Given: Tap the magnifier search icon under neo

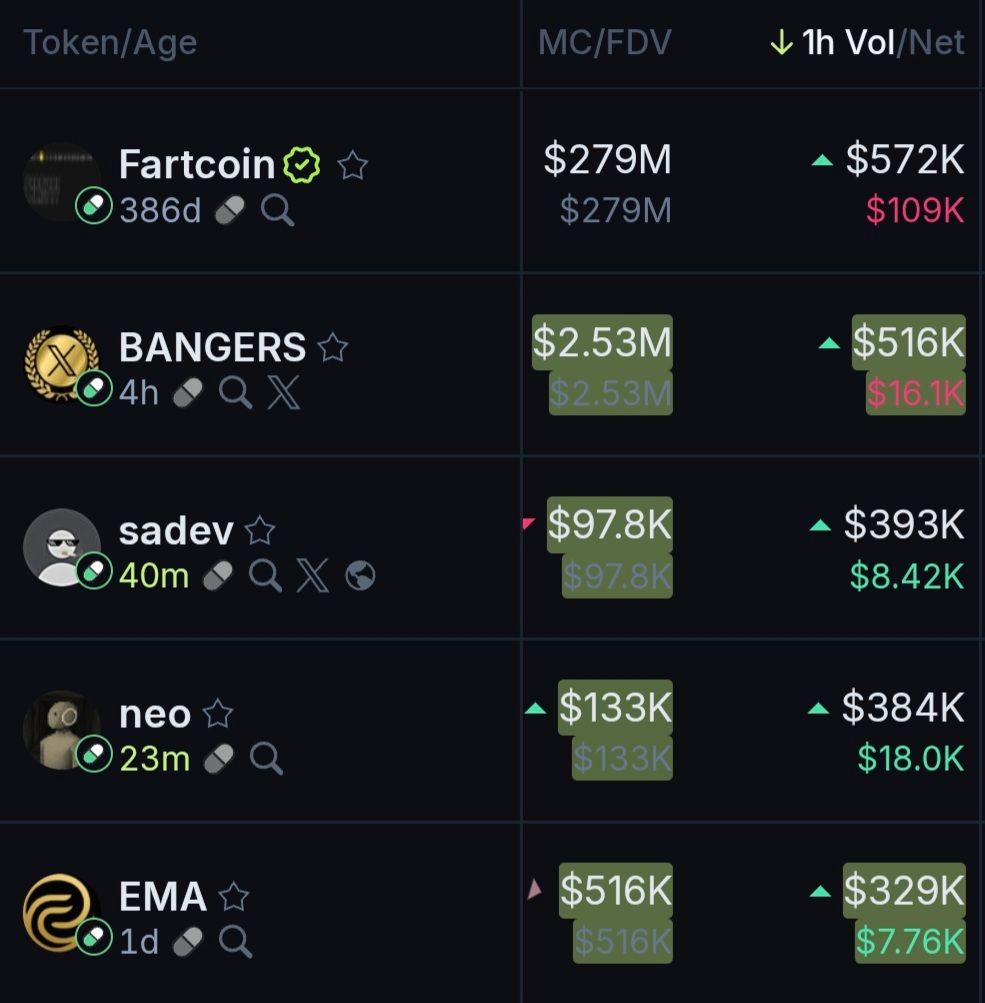Looking at the screenshot, I should point(266,759).
